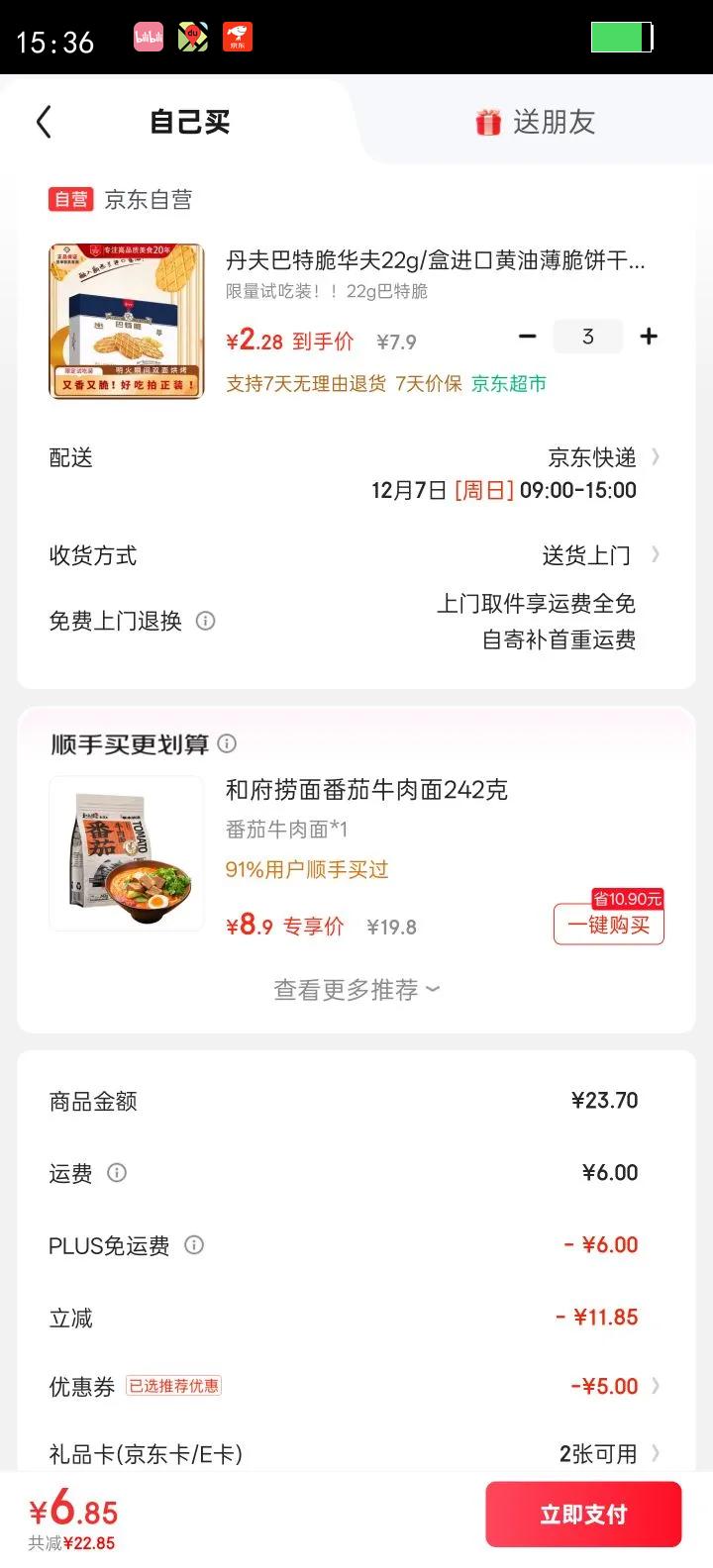View info about 顺手买更划算

click(227, 743)
